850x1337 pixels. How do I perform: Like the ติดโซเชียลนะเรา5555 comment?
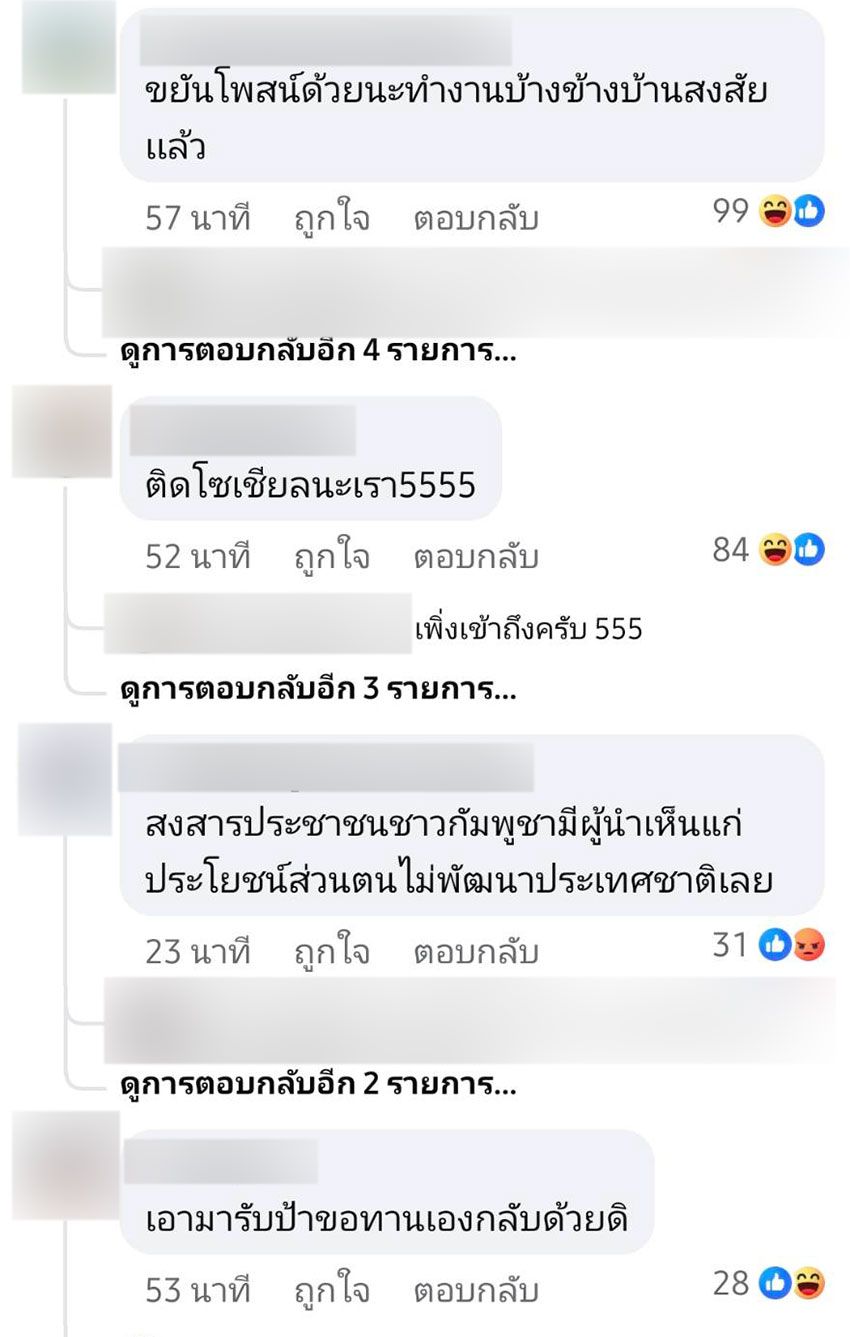pyautogui.click(x=331, y=556)
